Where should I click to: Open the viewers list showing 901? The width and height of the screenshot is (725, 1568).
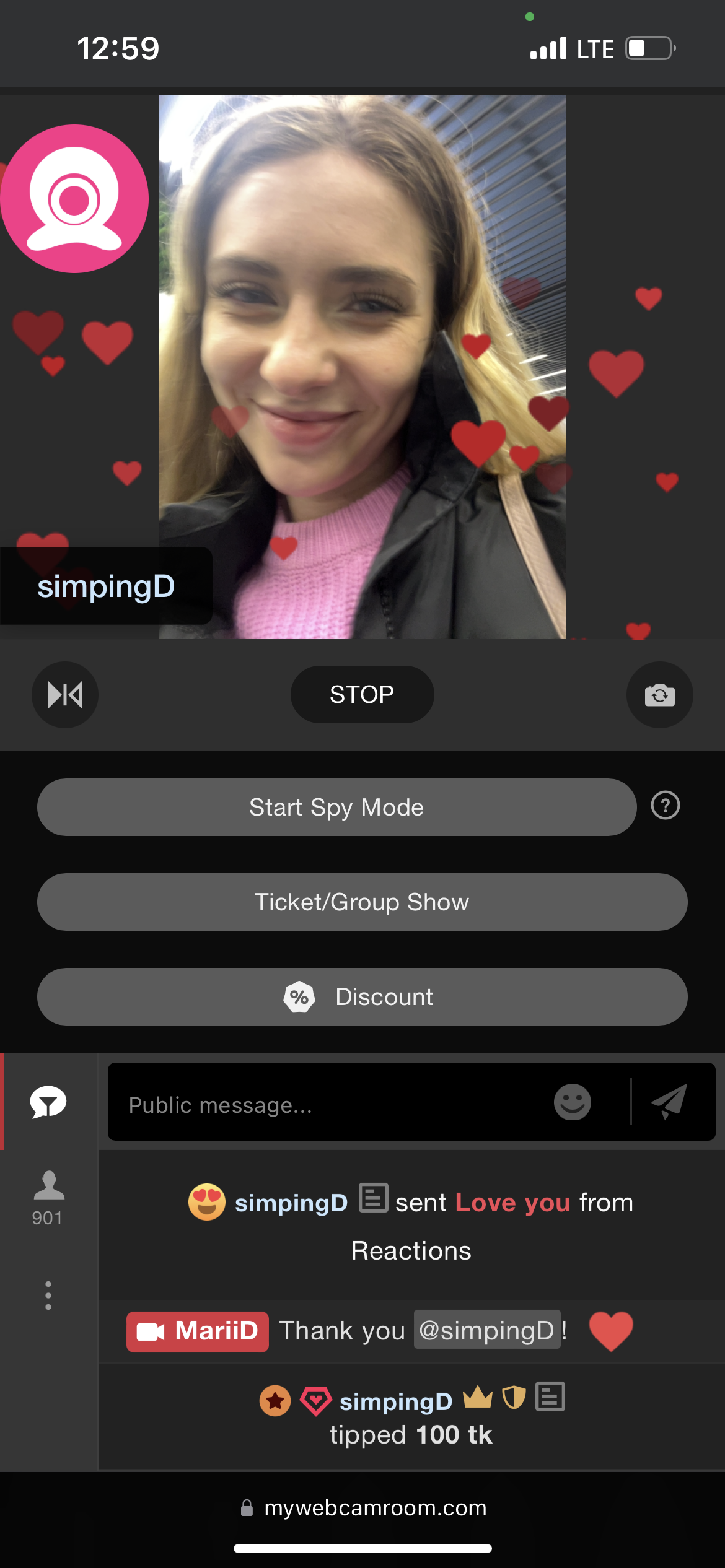tap(48, 1198)
